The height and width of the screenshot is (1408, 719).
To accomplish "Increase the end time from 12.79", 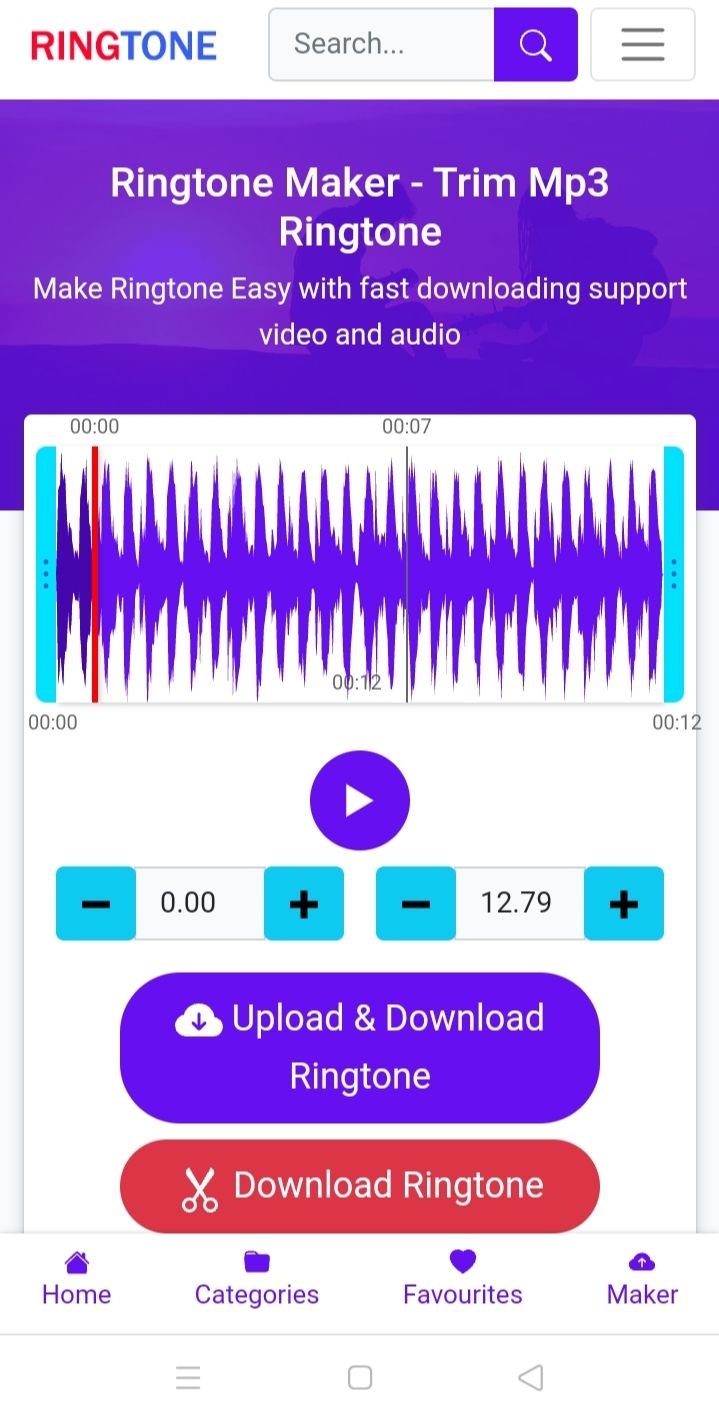I will 623,903.
